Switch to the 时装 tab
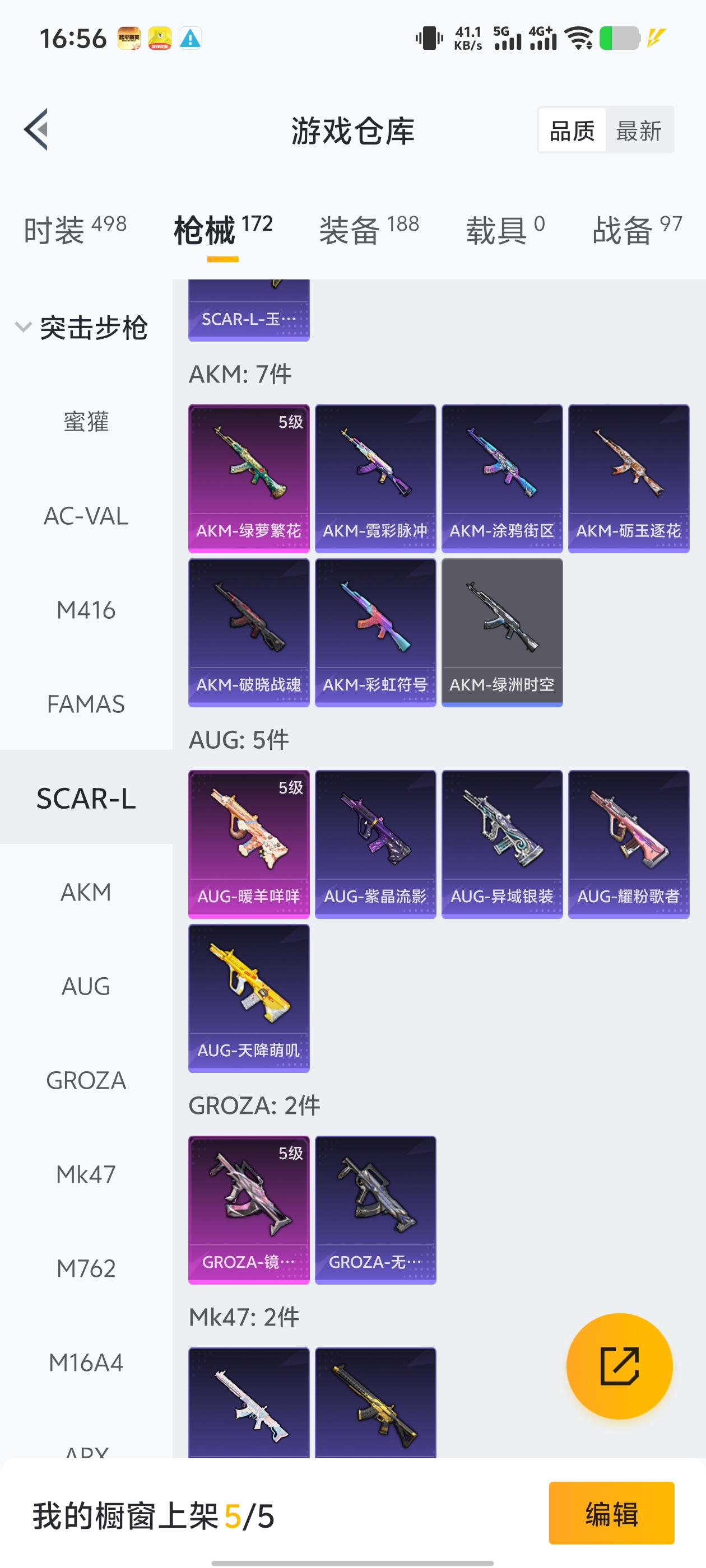 tap(75, 230)
